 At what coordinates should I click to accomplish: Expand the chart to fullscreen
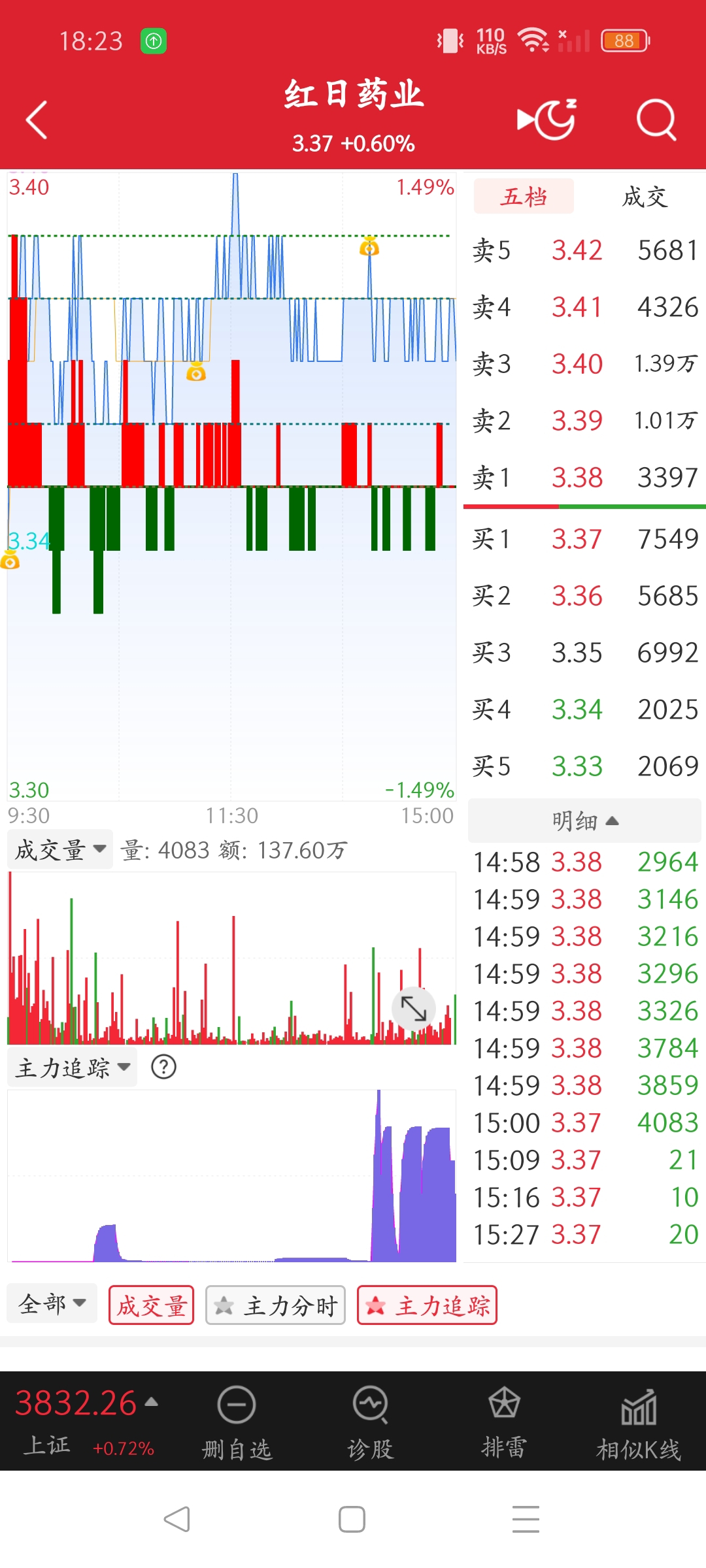pyautogui.click(x=413, y=1009)
